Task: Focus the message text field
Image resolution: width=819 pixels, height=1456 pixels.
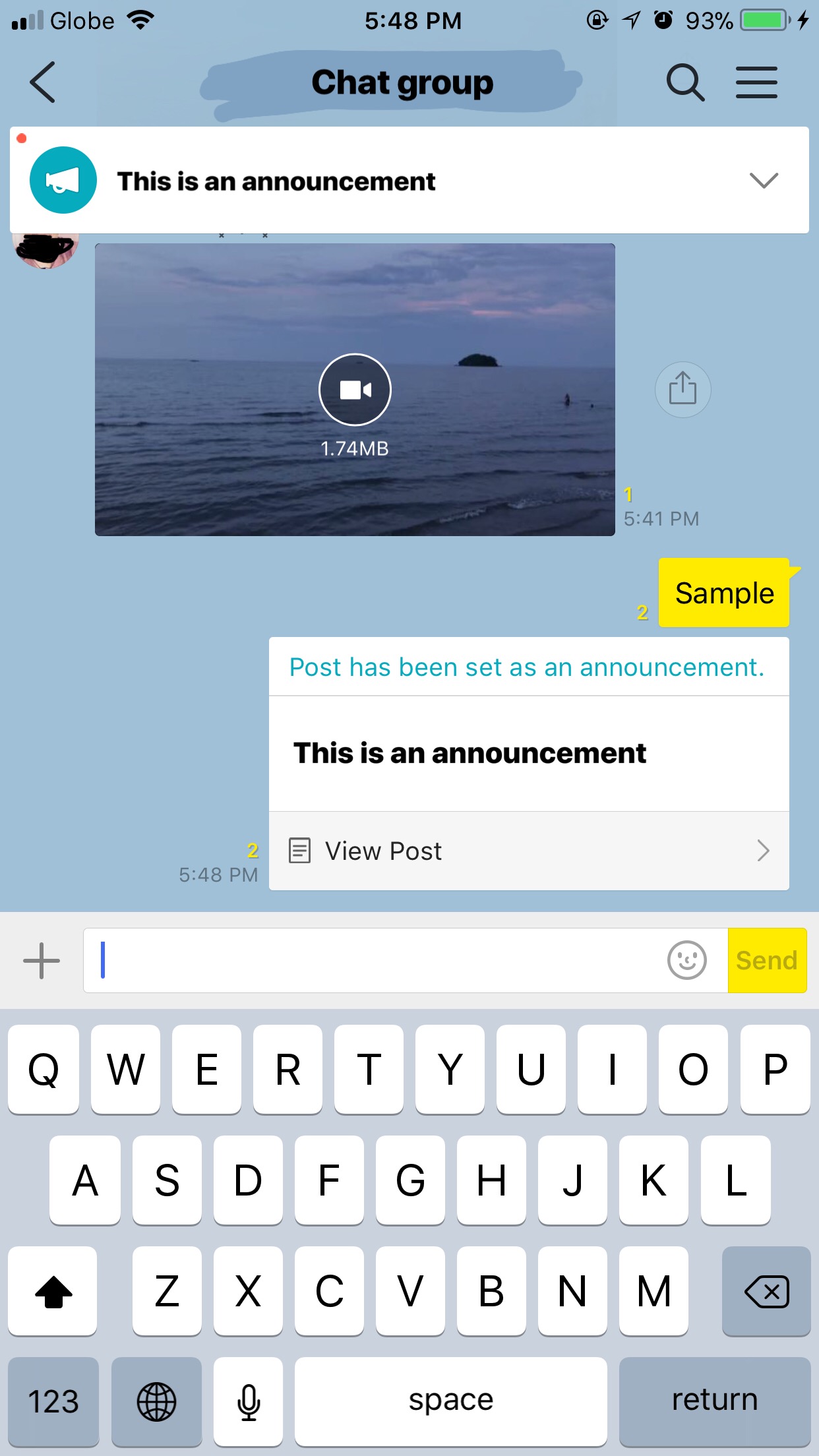Action: click(x=373, y=960)
